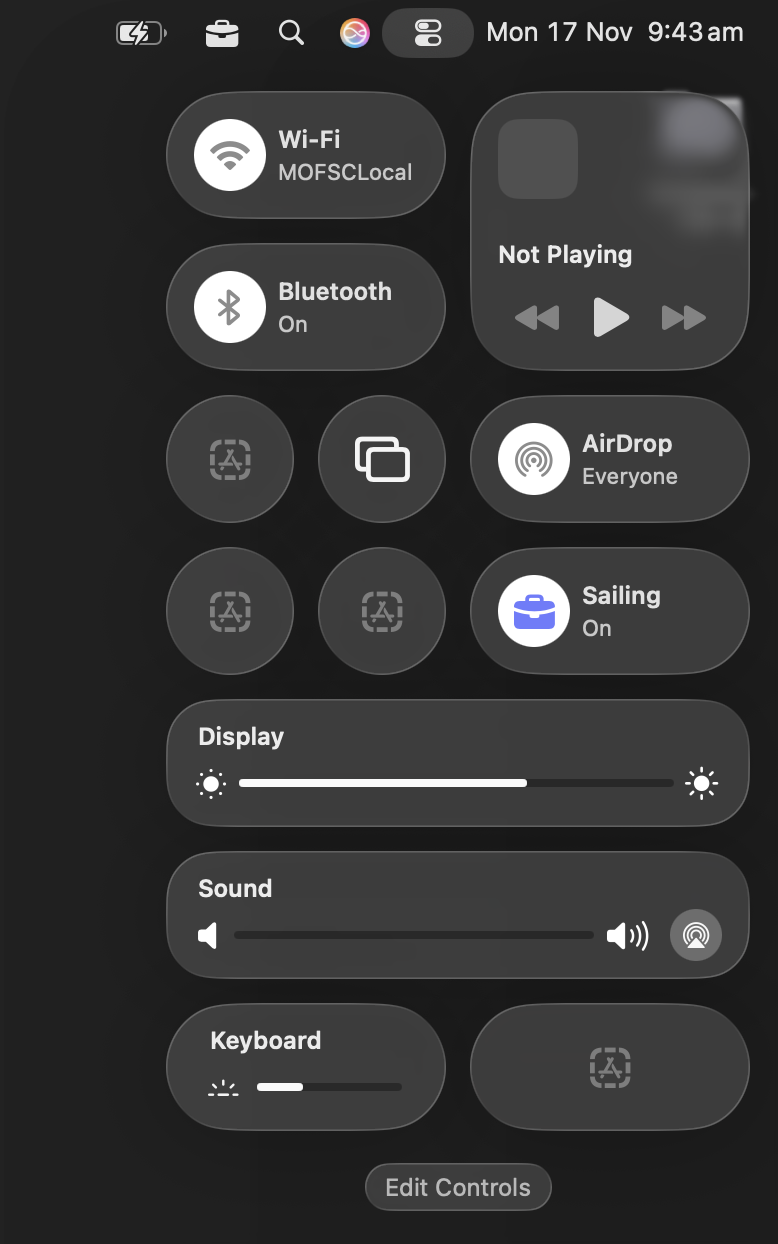Close Control Centre via menu bar icon

pos(428,33)
